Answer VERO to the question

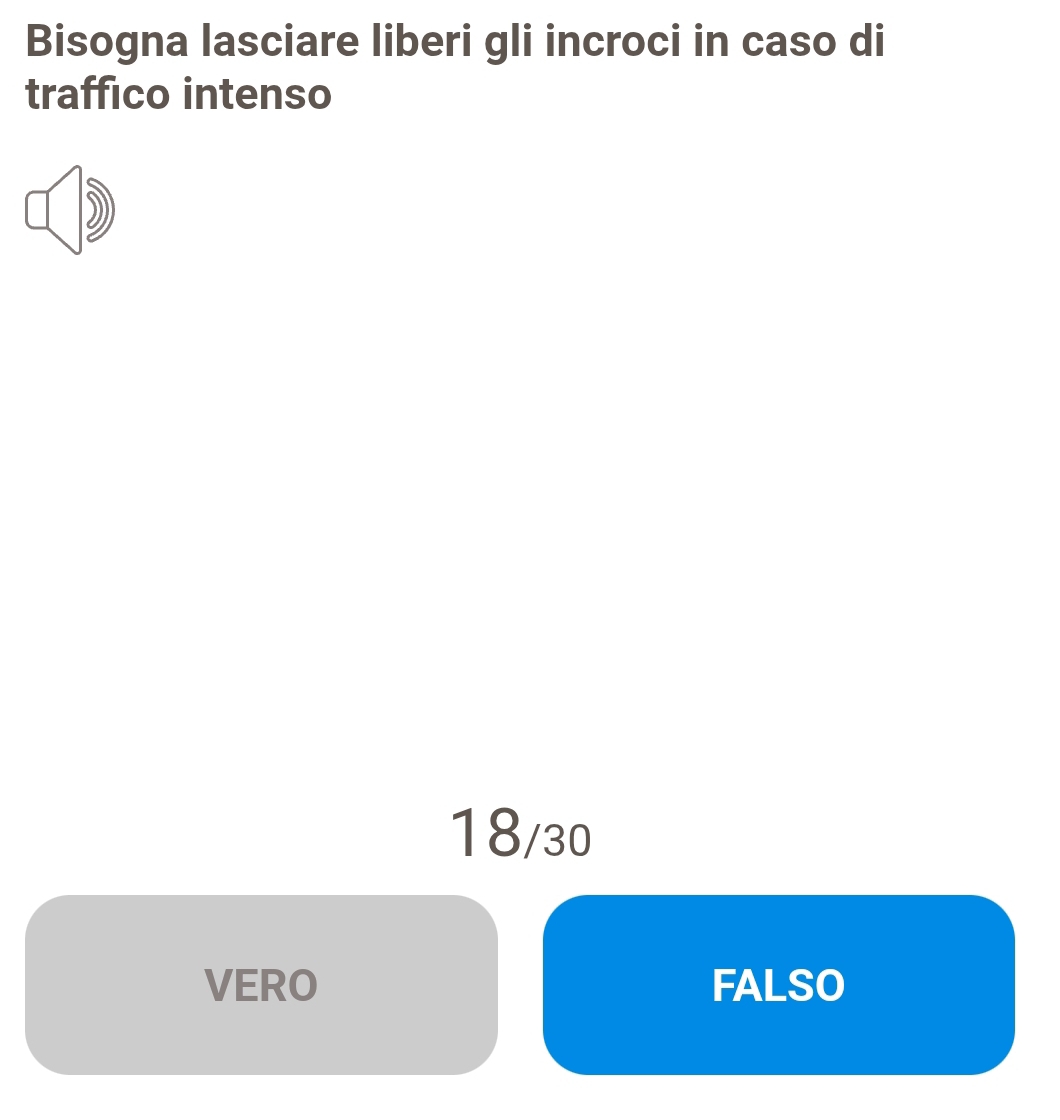click(261, 985)
